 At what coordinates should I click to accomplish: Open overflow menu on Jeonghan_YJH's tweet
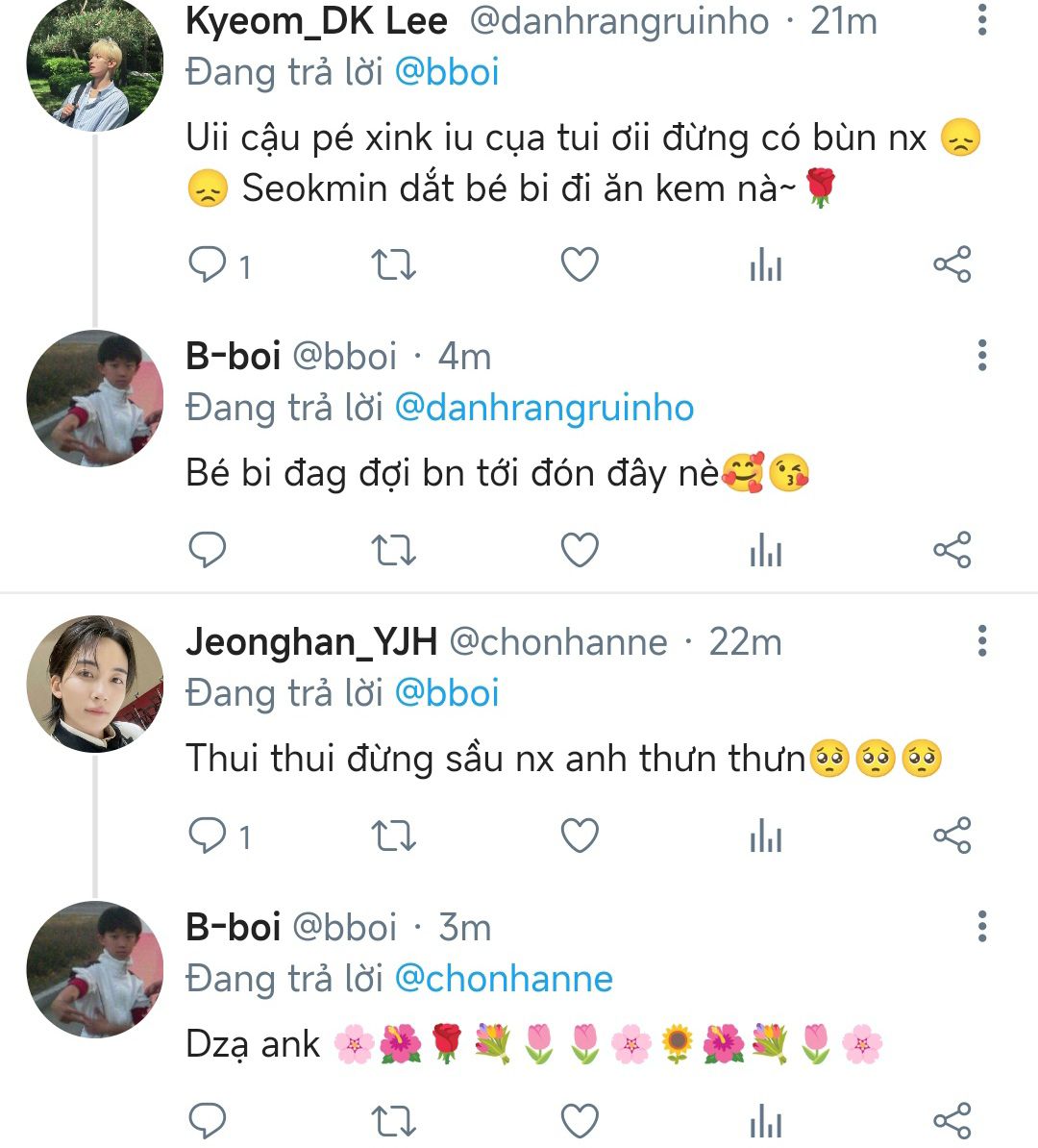pos(981,640)
